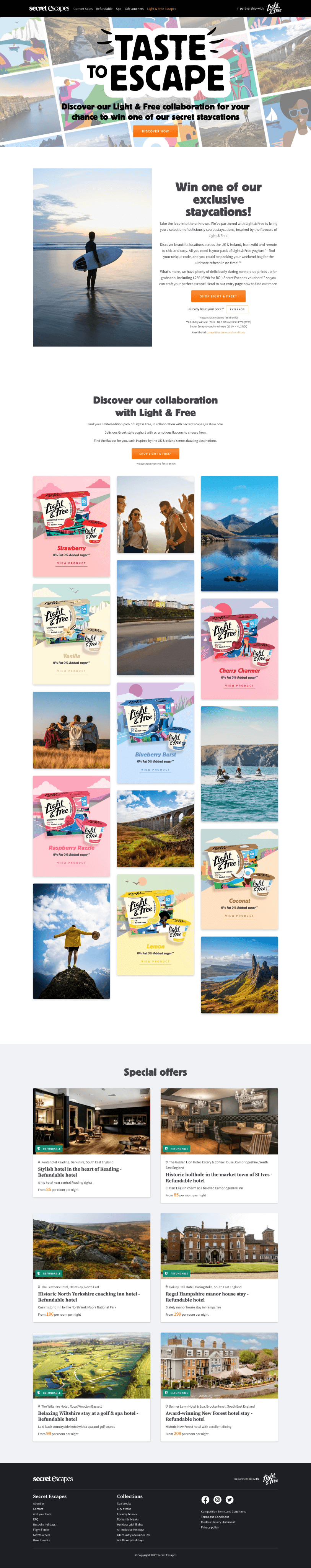Open the competition terms and conditions link
This screenshot has height=1568, width=311.
[x=226, y=332]
